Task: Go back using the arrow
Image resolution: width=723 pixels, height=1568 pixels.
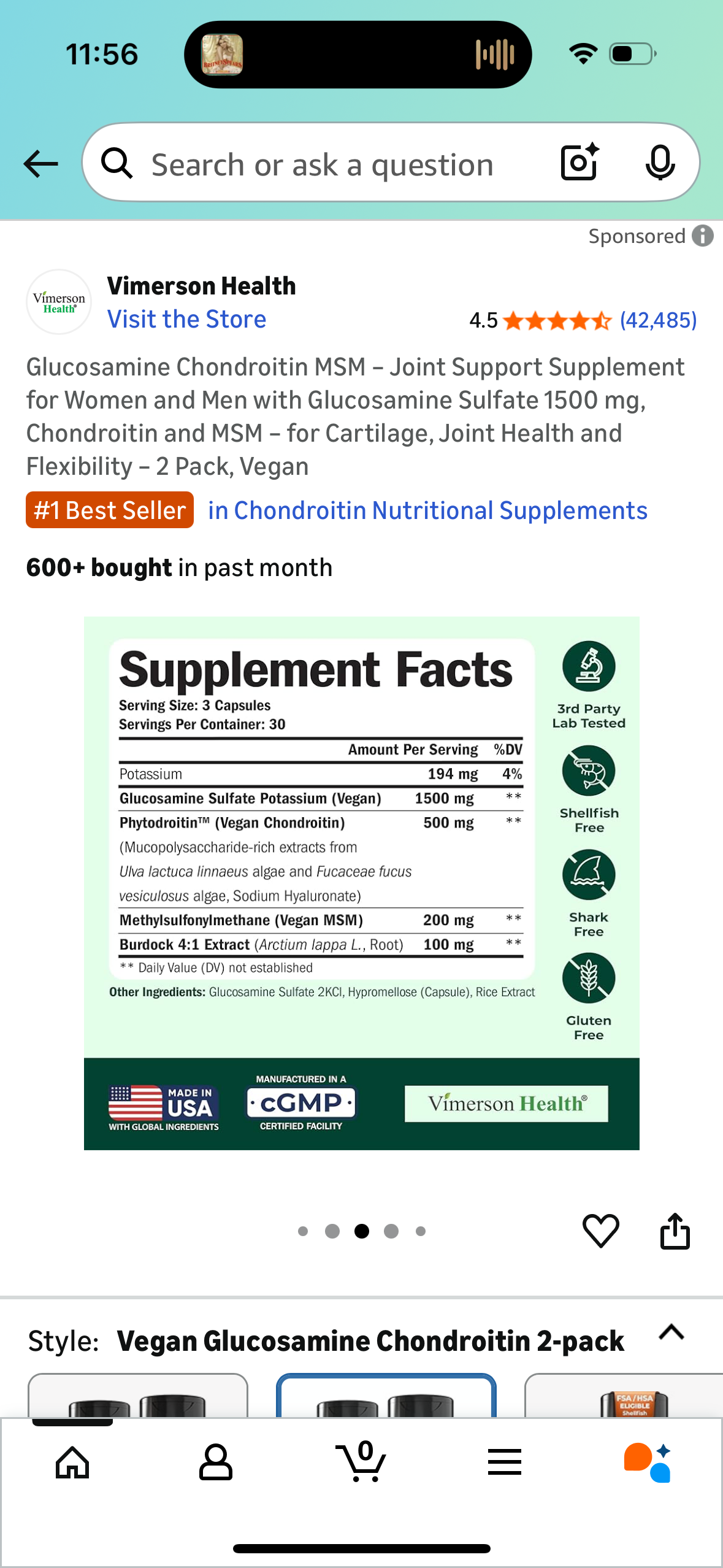Action: (40, 164)
